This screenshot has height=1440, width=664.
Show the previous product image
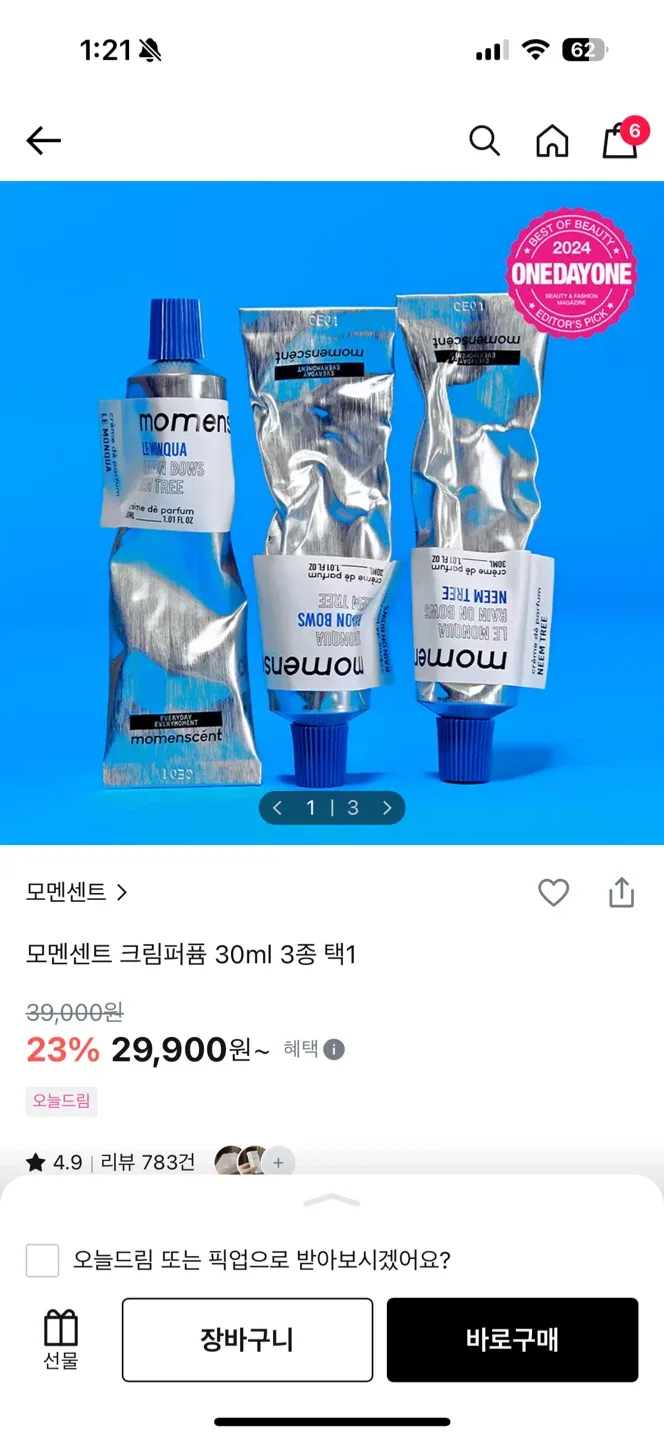click(278, 808)
